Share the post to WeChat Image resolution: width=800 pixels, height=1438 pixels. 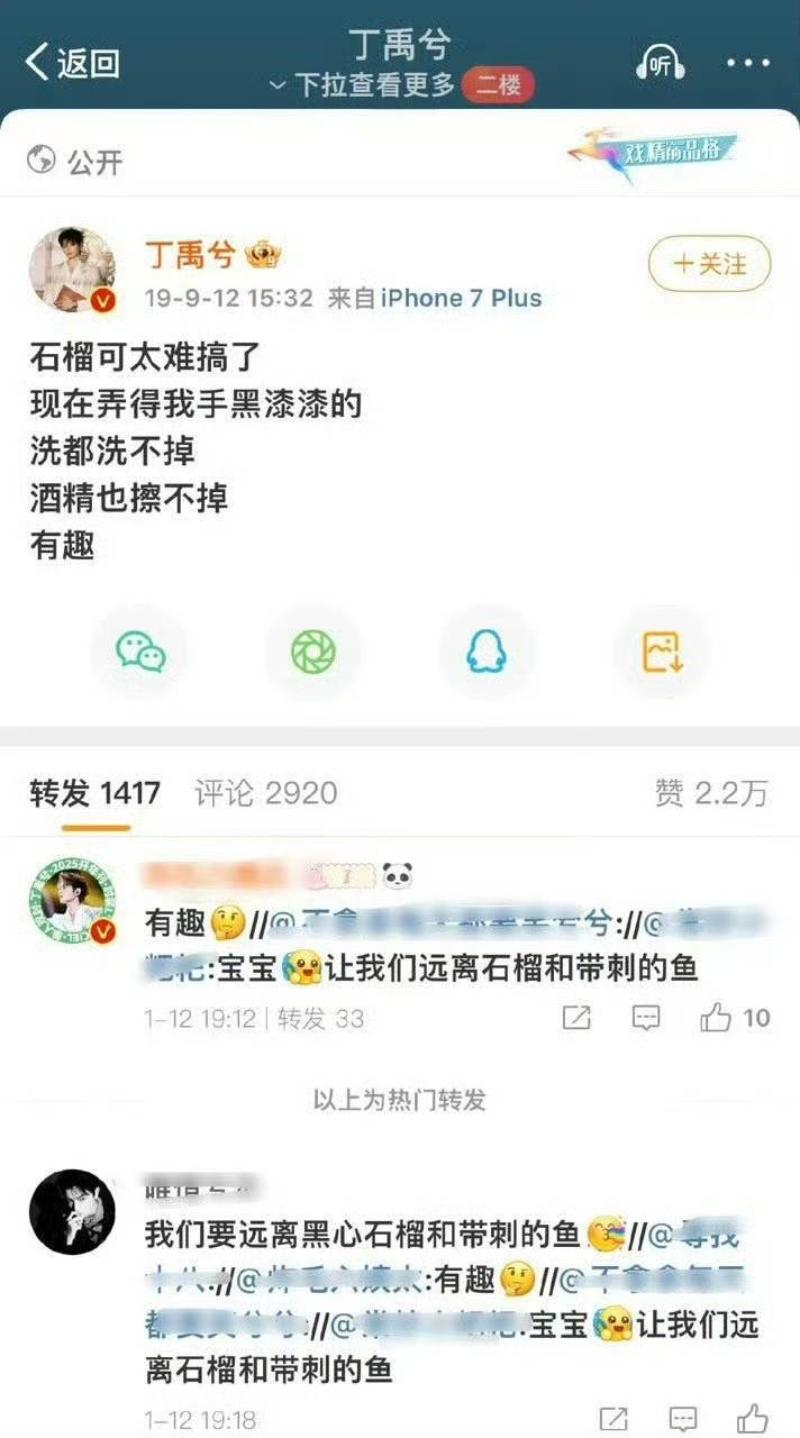(141, 651)
